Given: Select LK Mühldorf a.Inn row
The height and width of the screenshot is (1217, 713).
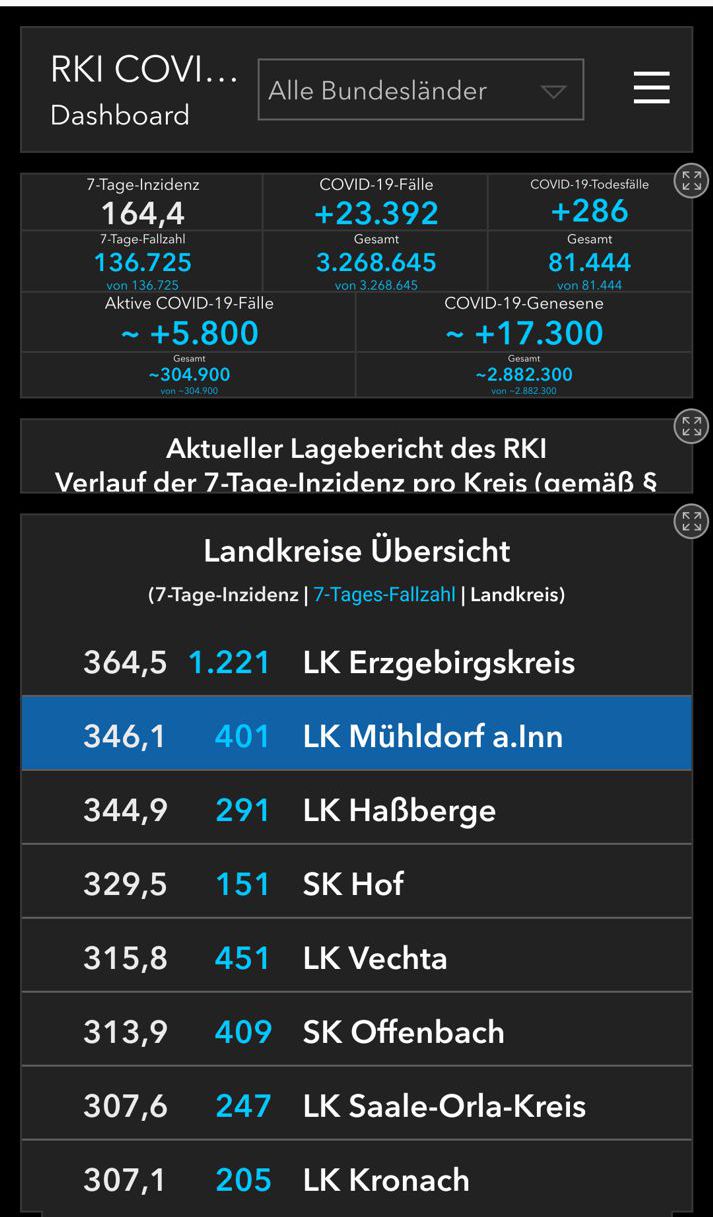Looking at the screenshot, I should click(356, 736).
